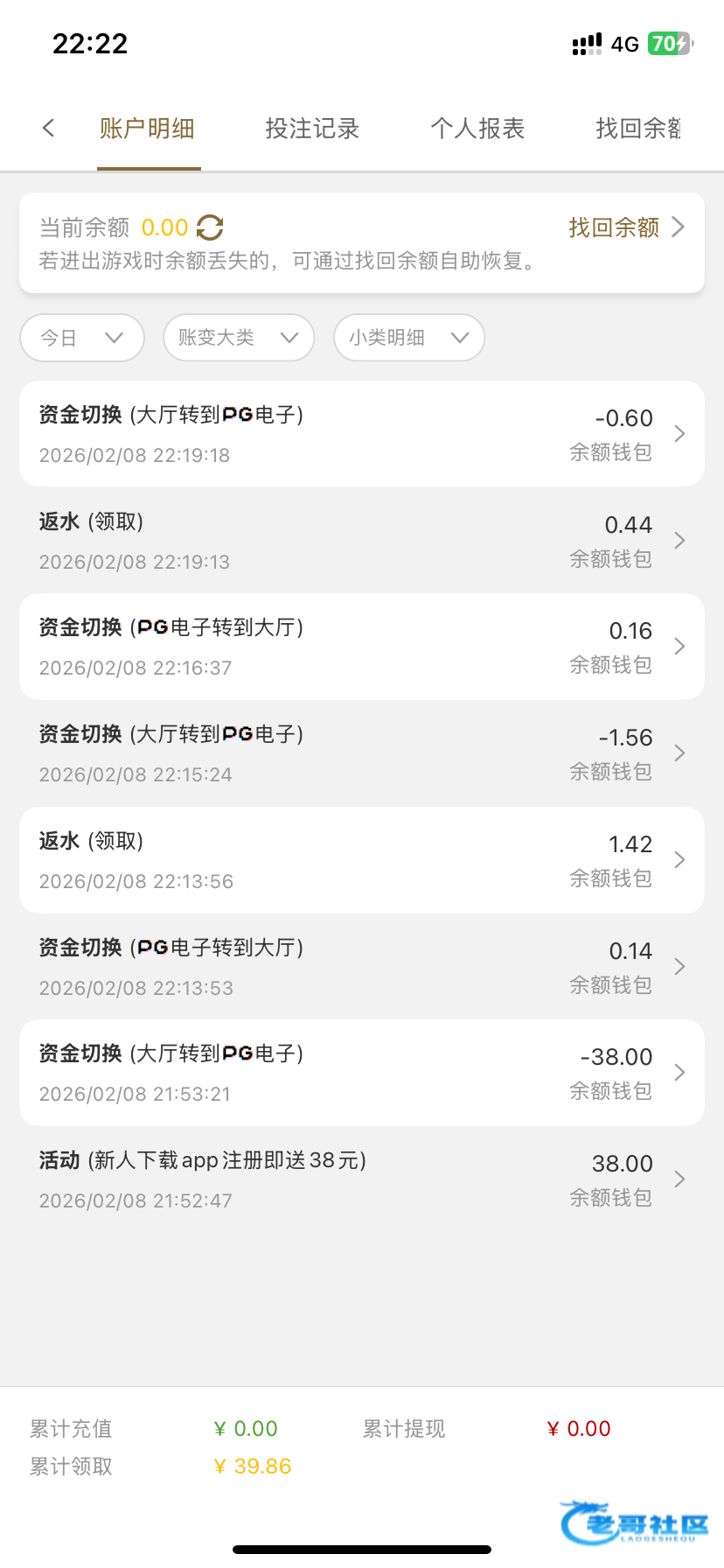The height and width of the screenshot is (1568, 724).
Task: Open the 小类明细 filter dropdown
Action: coord(409,338)
